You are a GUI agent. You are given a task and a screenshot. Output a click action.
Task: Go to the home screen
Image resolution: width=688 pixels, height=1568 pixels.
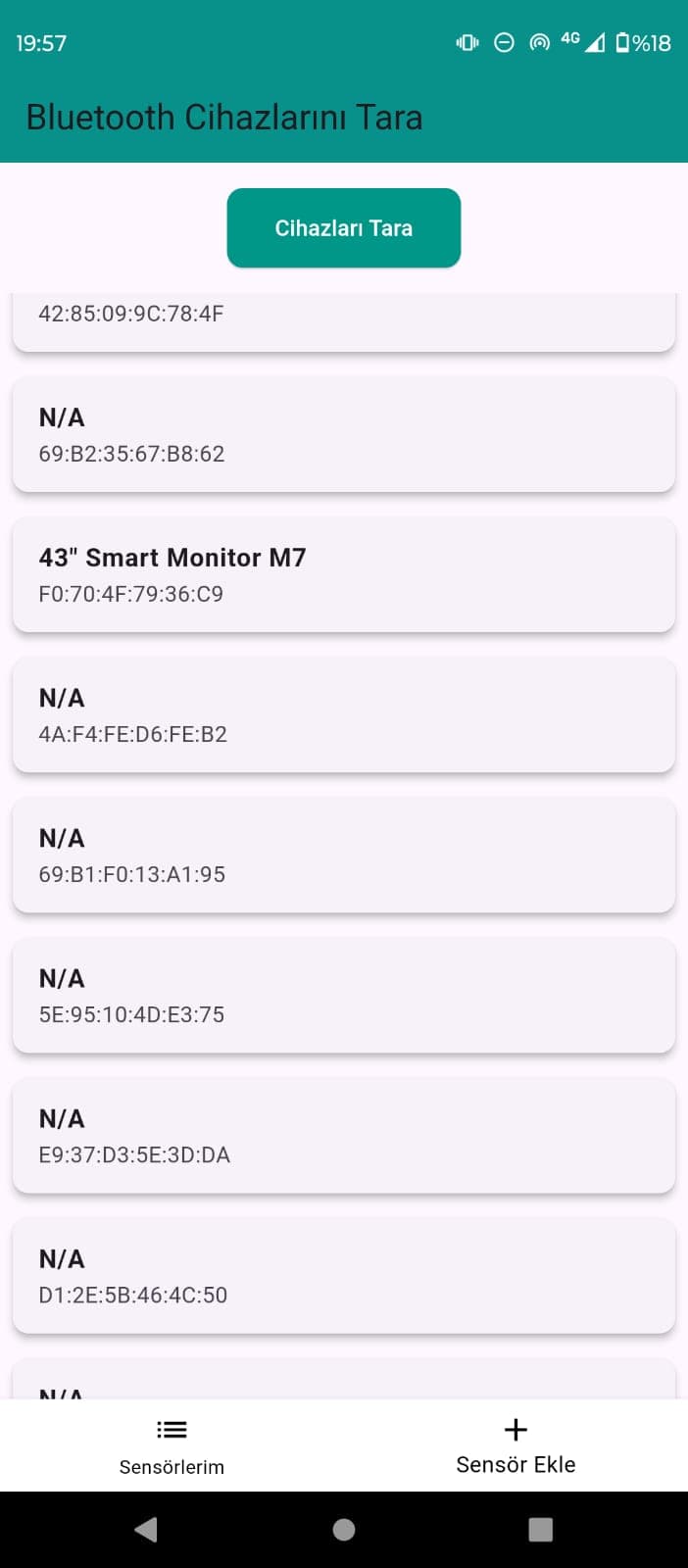click(344, 1530)
